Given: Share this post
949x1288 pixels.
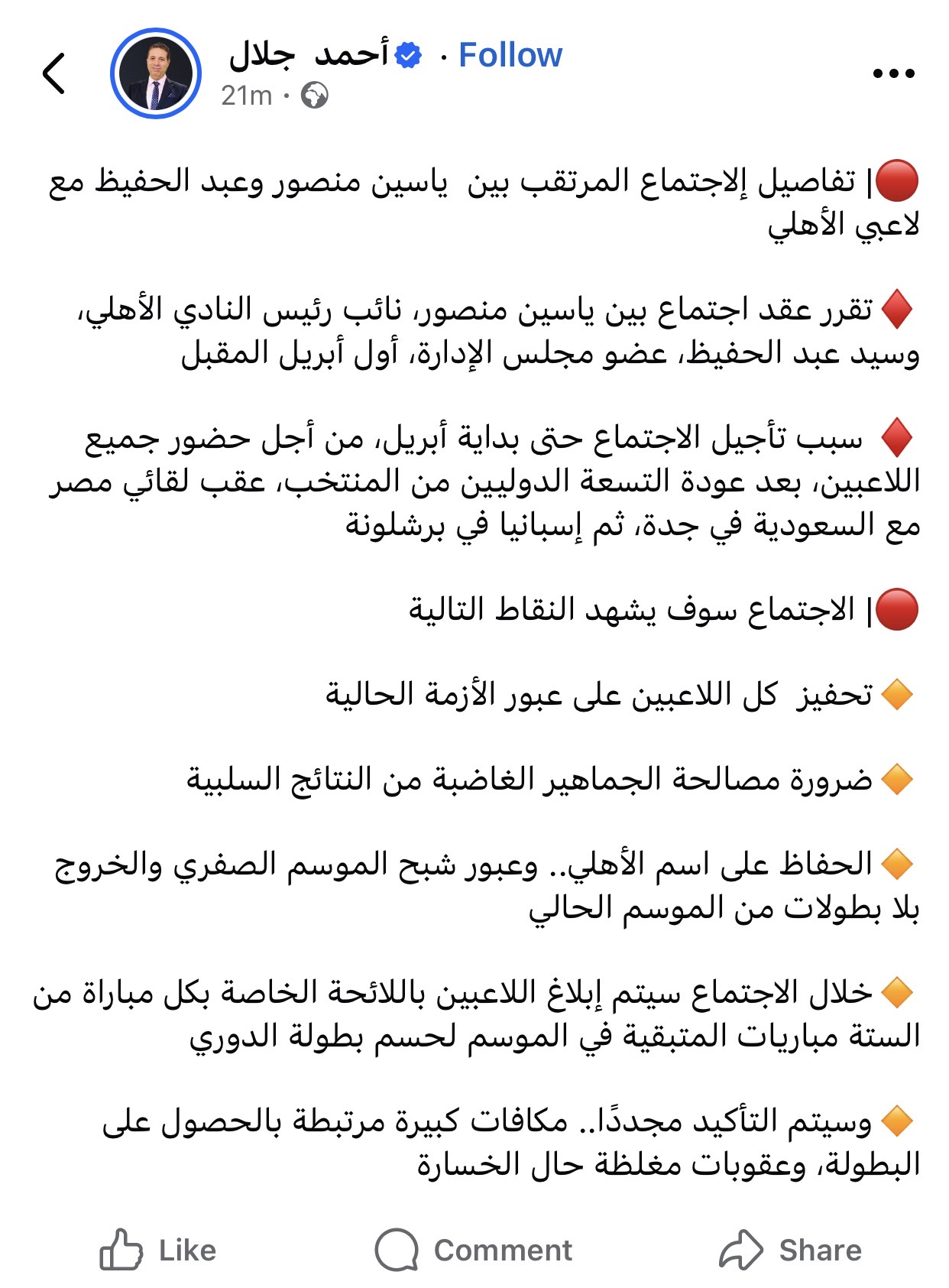Looking at the screenshot, I should click(790, 1250).
